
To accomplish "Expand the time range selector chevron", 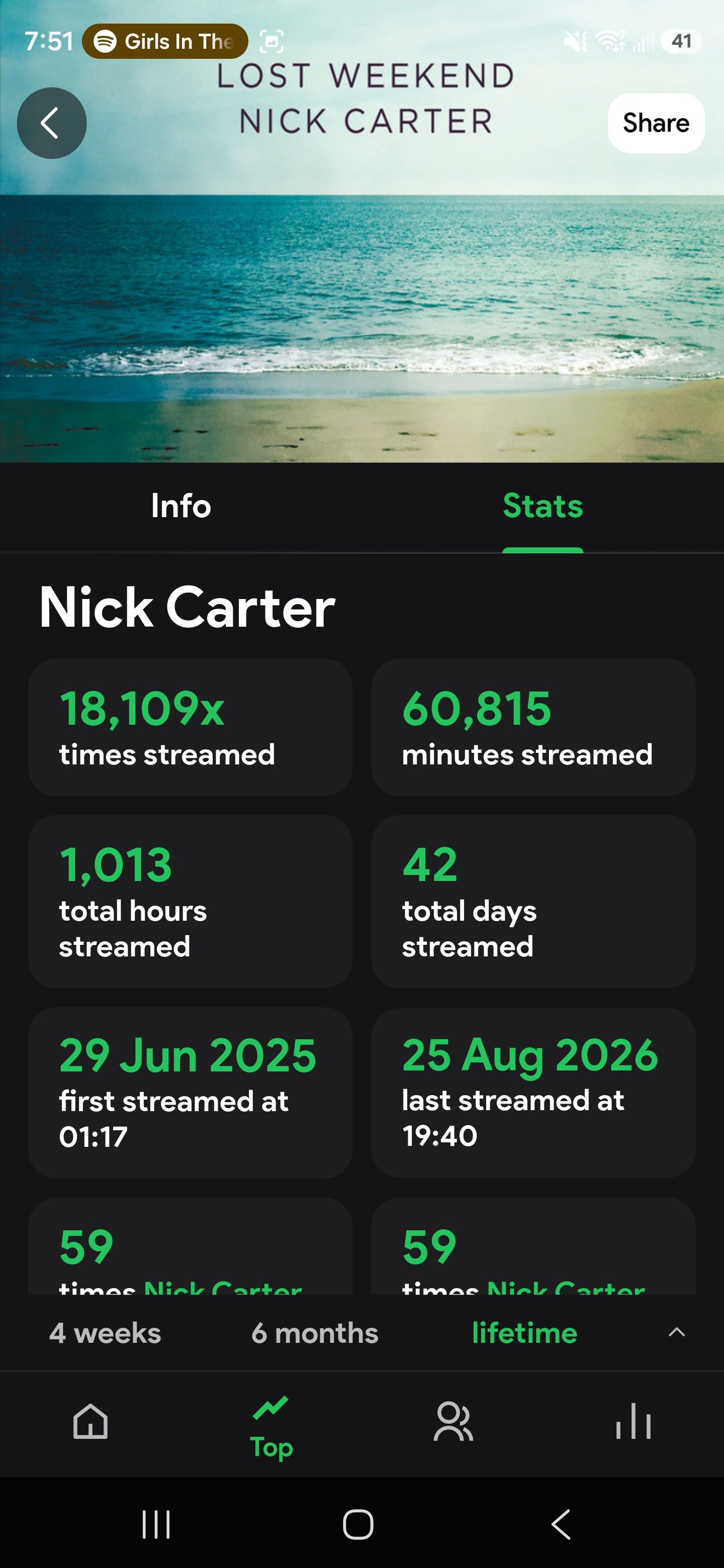I will tap(677, 1332).
